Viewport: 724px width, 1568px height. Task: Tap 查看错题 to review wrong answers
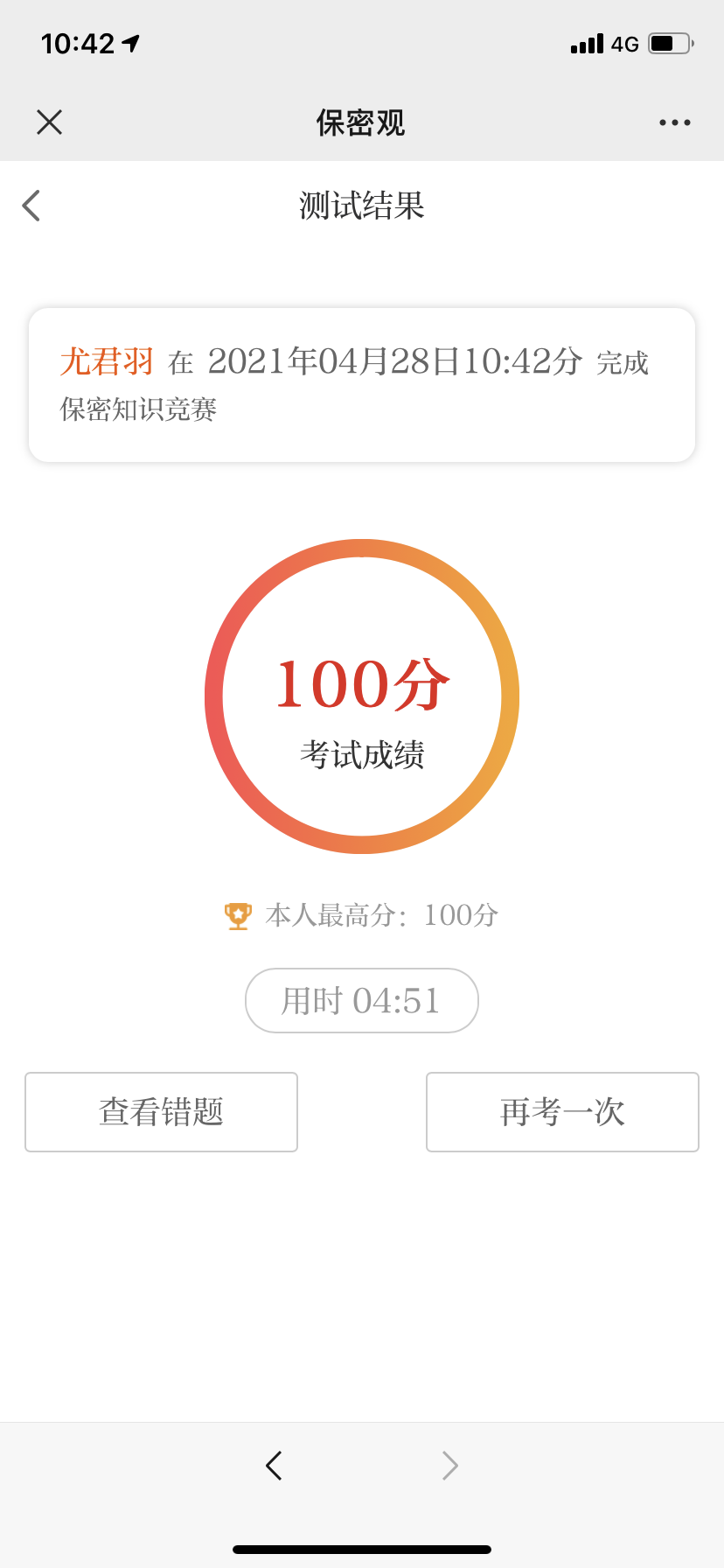pyautogui.click(x=161, y=1112)
